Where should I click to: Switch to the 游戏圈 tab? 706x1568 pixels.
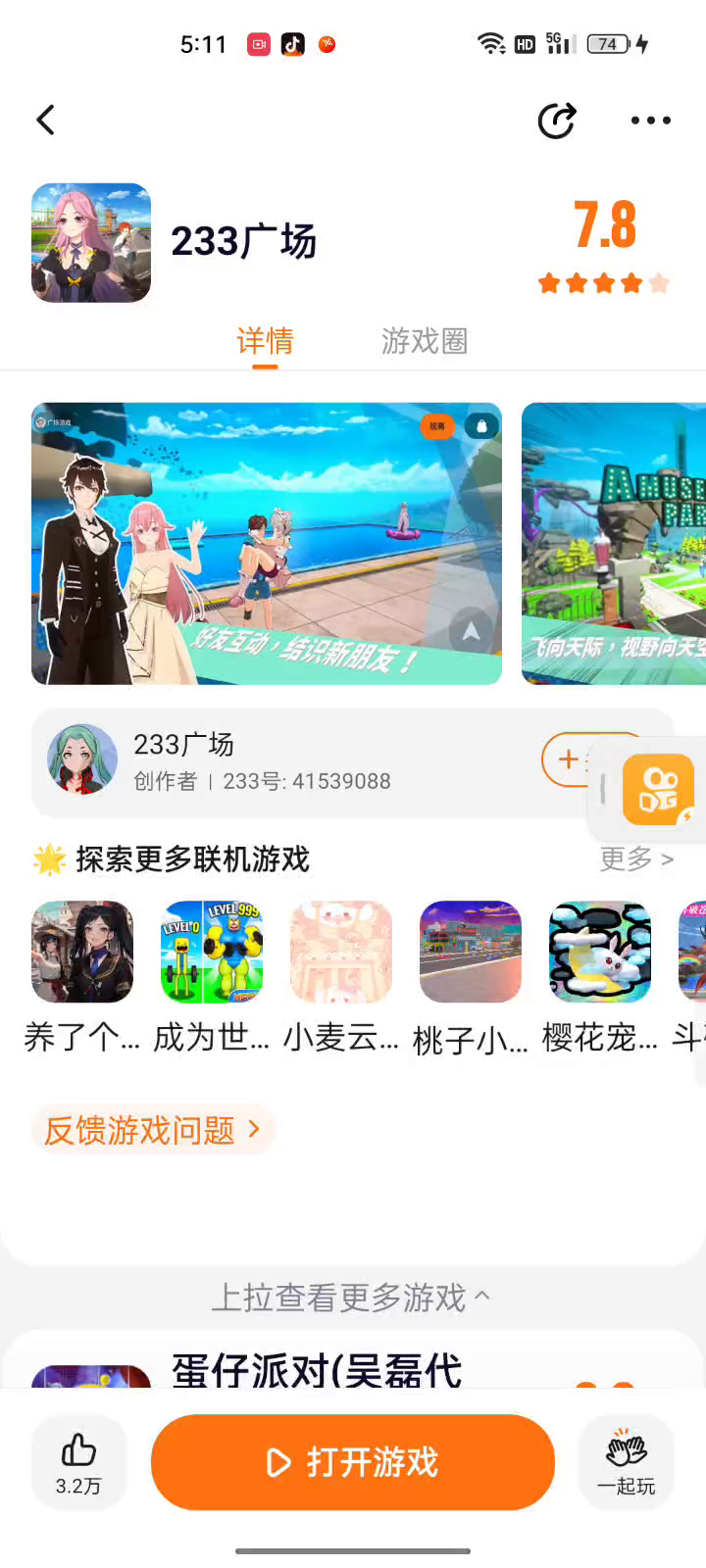(x=424, y=341)
